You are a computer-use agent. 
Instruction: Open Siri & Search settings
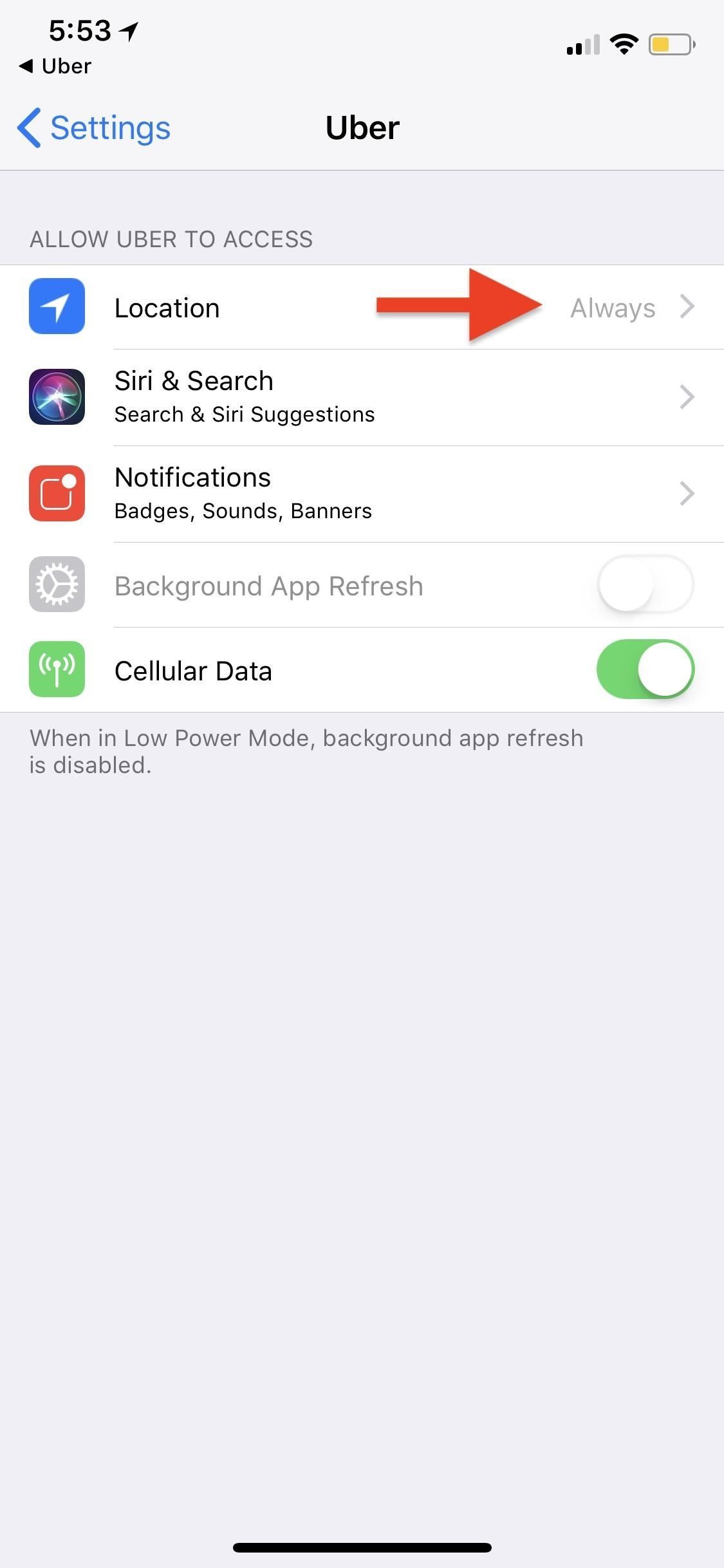pyautogui.click(x=362, y=397)
